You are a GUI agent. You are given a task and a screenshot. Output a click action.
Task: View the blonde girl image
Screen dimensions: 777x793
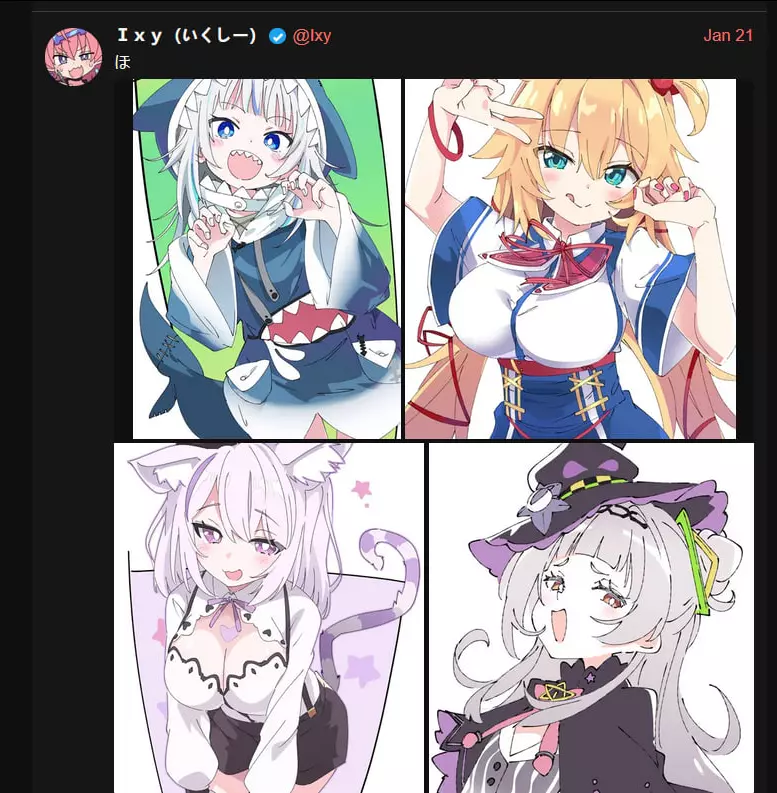pyautogui.click(x=570, y=259)
